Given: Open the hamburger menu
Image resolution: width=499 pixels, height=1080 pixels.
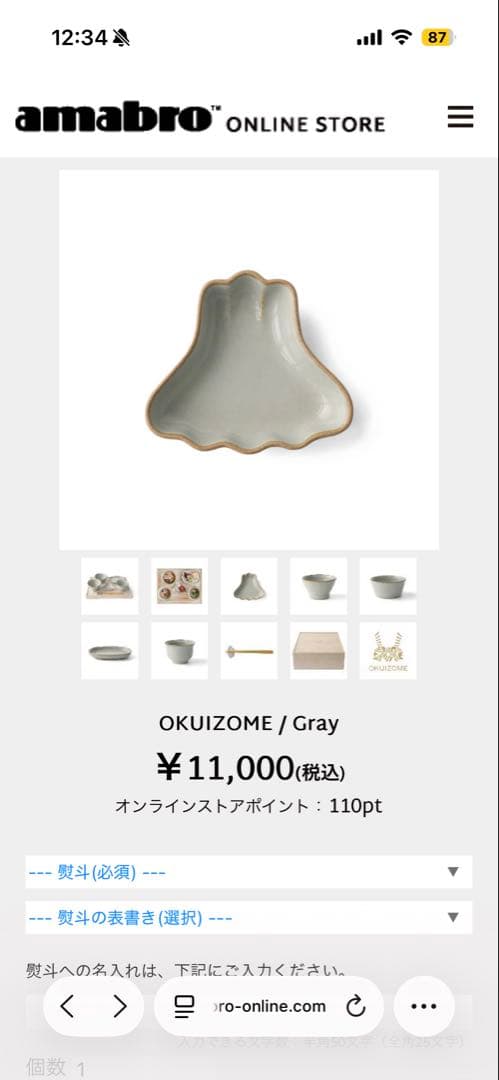Looking at the screenshot, I should pyautogui.click(x=460, y=116).
